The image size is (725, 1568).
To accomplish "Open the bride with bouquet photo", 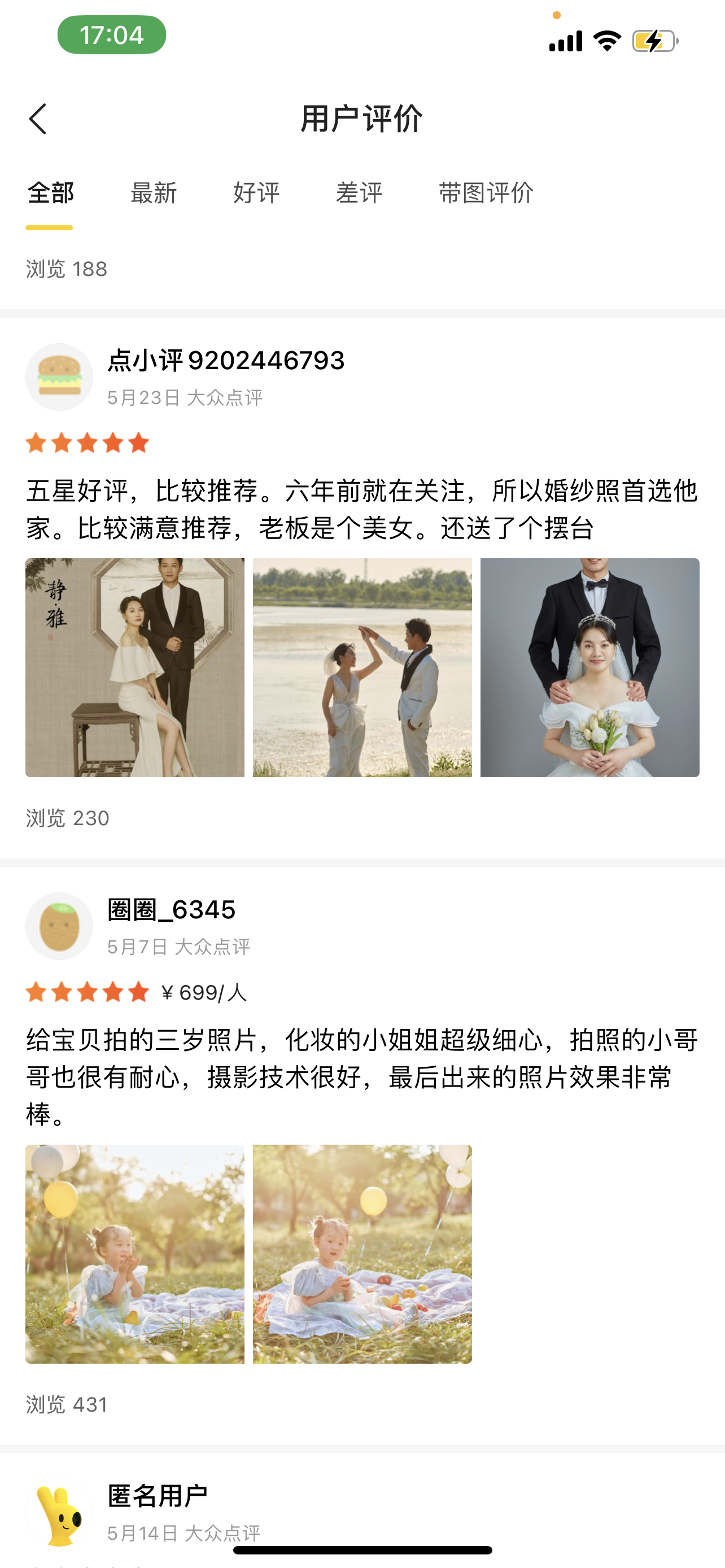I will pos(590,668).
